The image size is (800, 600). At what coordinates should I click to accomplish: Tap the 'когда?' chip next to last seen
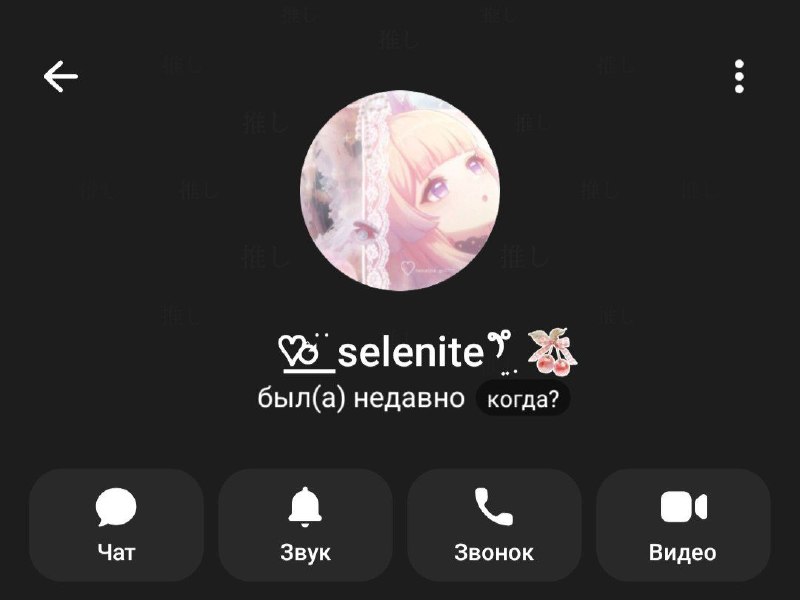pos(523,398)
